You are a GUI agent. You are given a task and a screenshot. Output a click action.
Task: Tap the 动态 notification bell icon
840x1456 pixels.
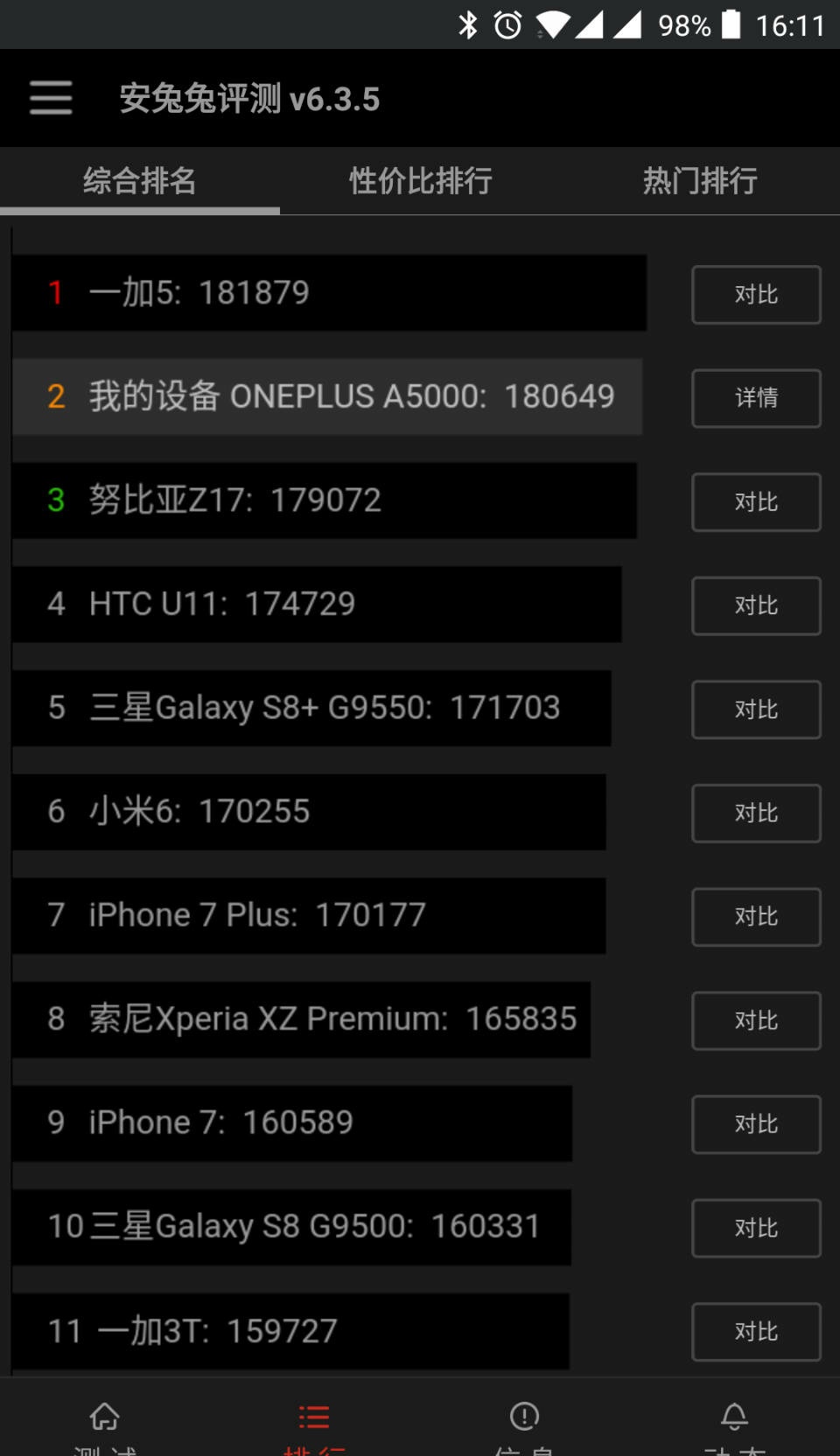(733, 1417)
